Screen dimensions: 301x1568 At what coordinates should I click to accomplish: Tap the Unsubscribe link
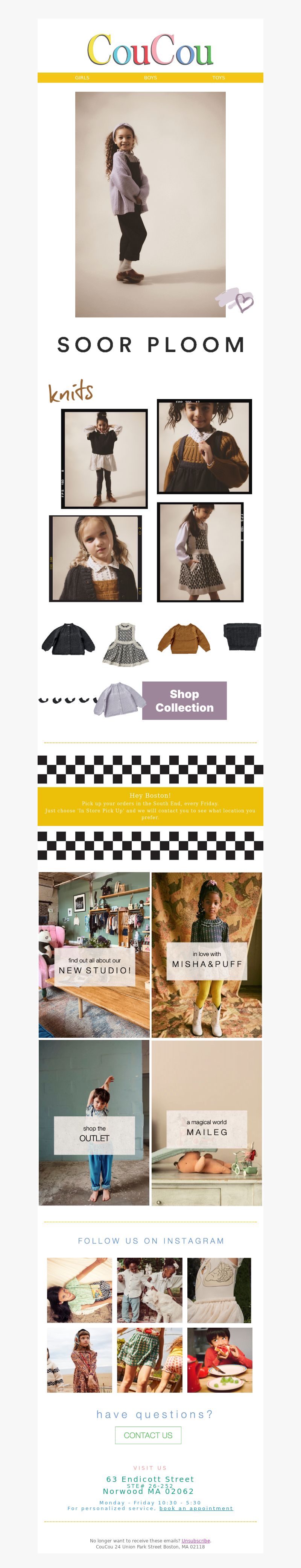196,1541
